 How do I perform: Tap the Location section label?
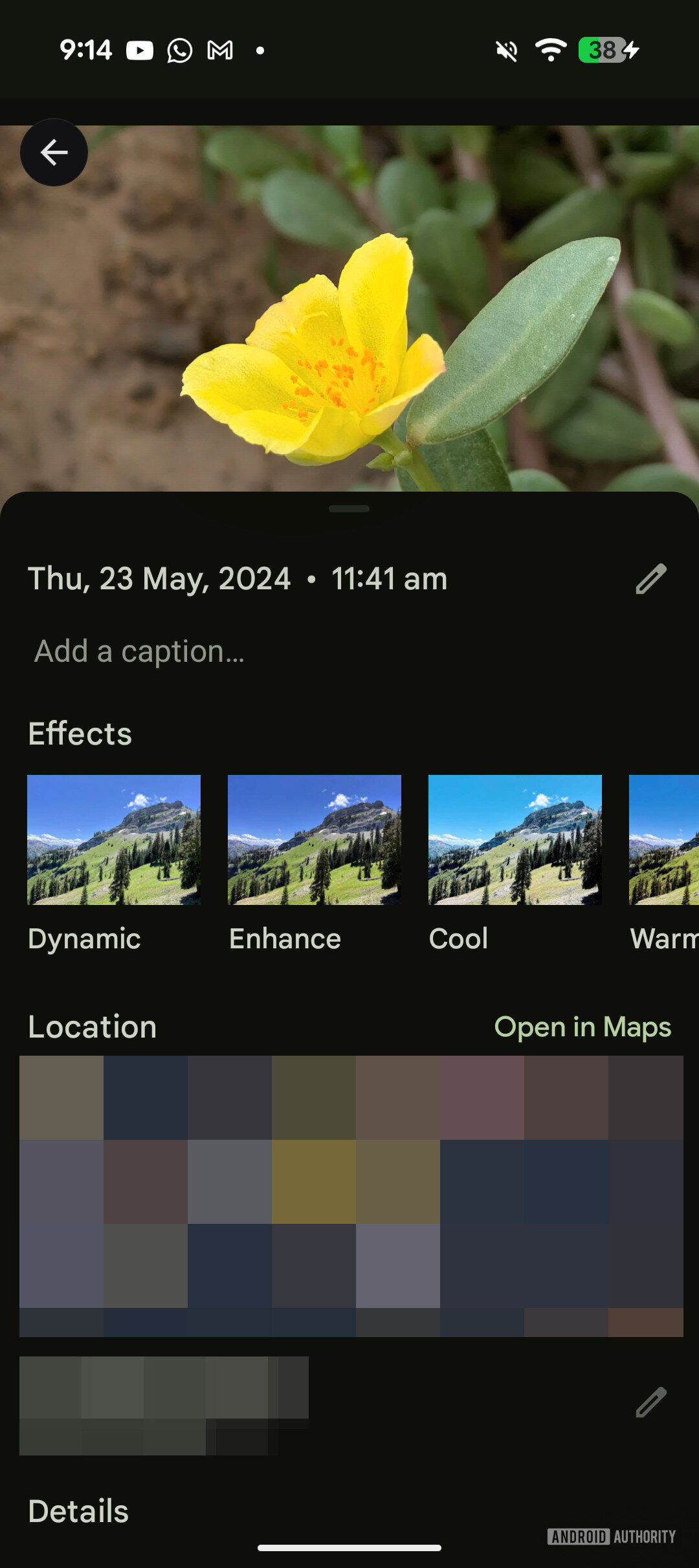click(x=91, y=1027)
